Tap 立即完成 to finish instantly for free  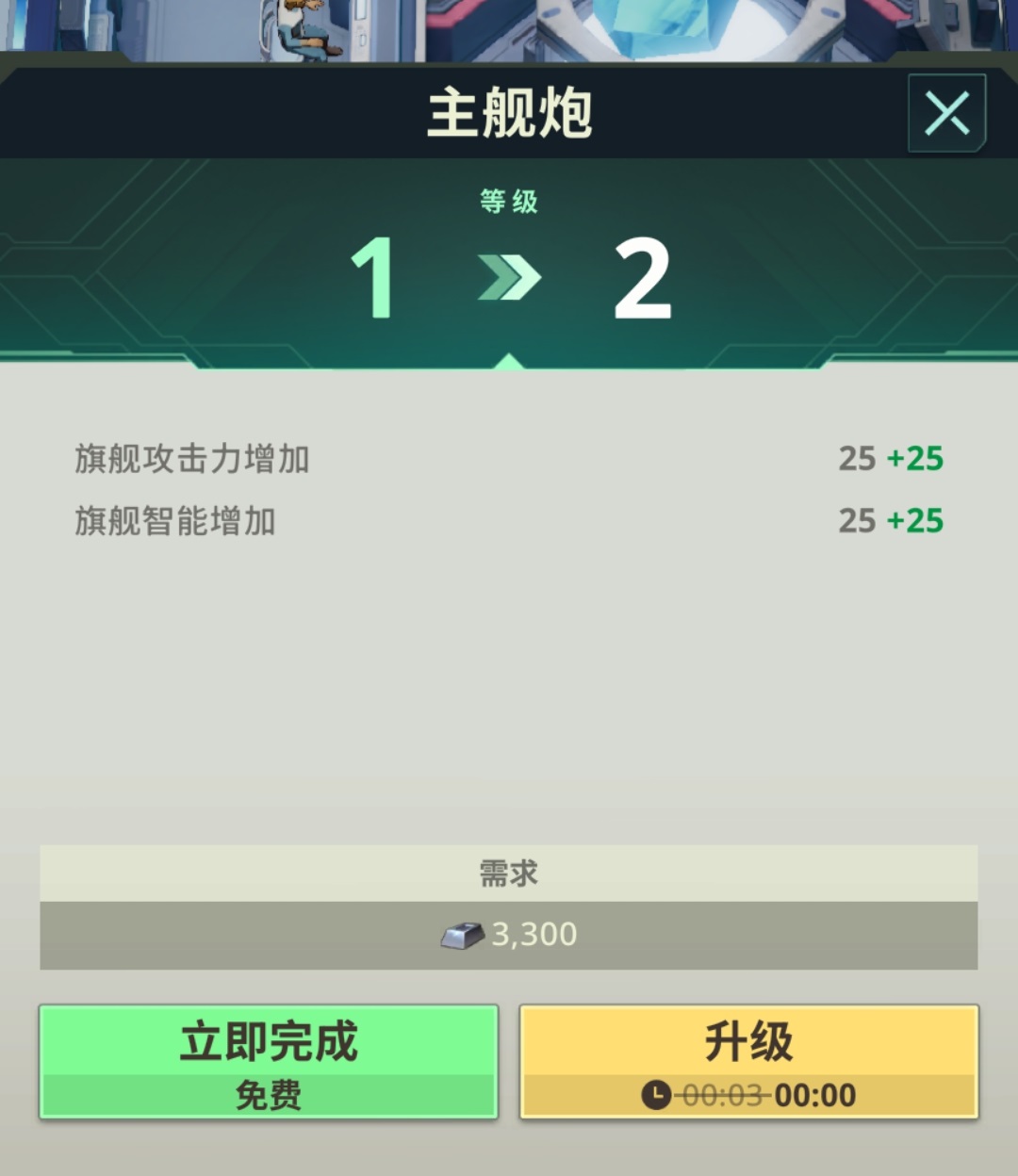point(269,1062)
